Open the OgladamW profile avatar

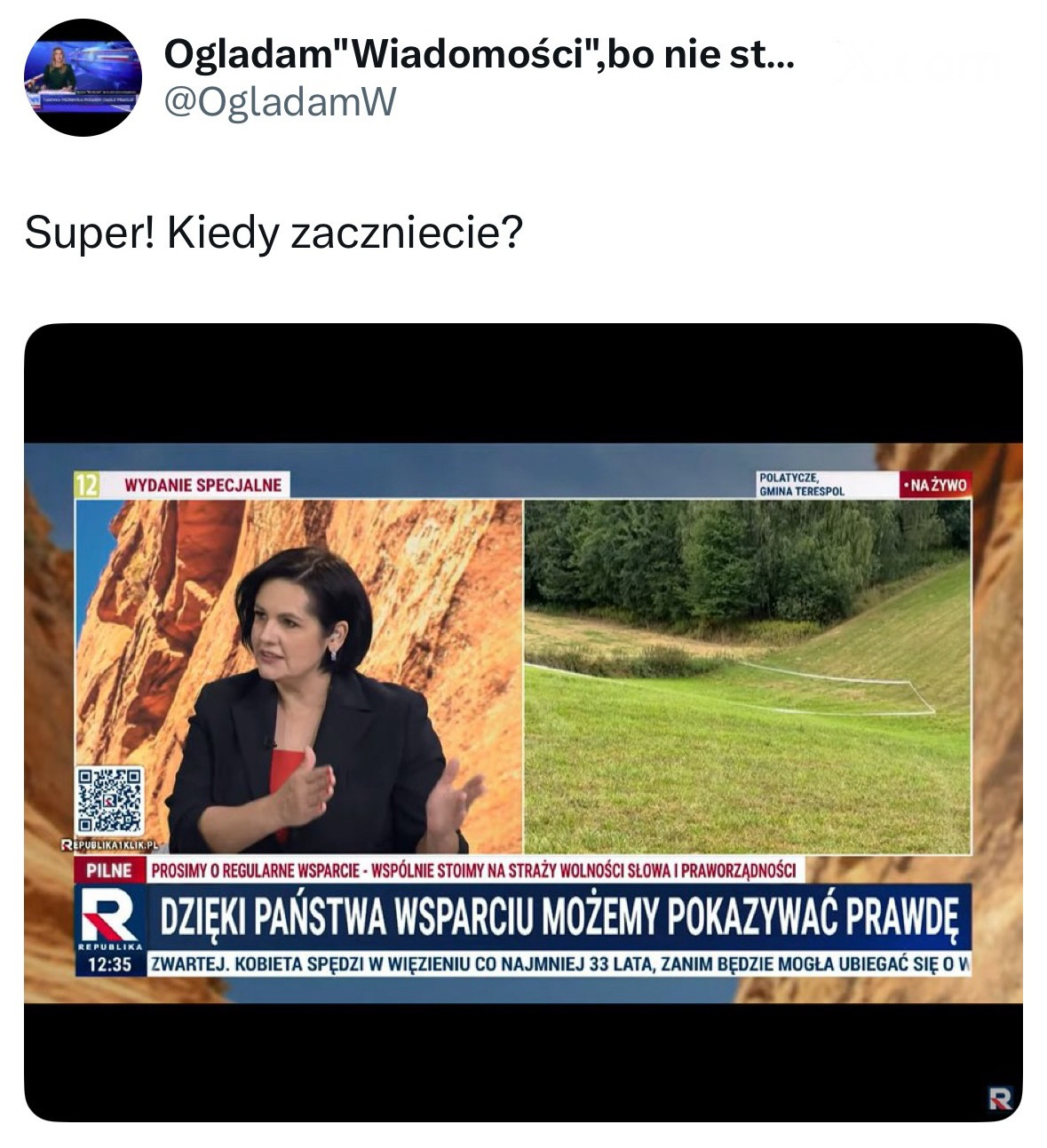click(x=82, y=77)
